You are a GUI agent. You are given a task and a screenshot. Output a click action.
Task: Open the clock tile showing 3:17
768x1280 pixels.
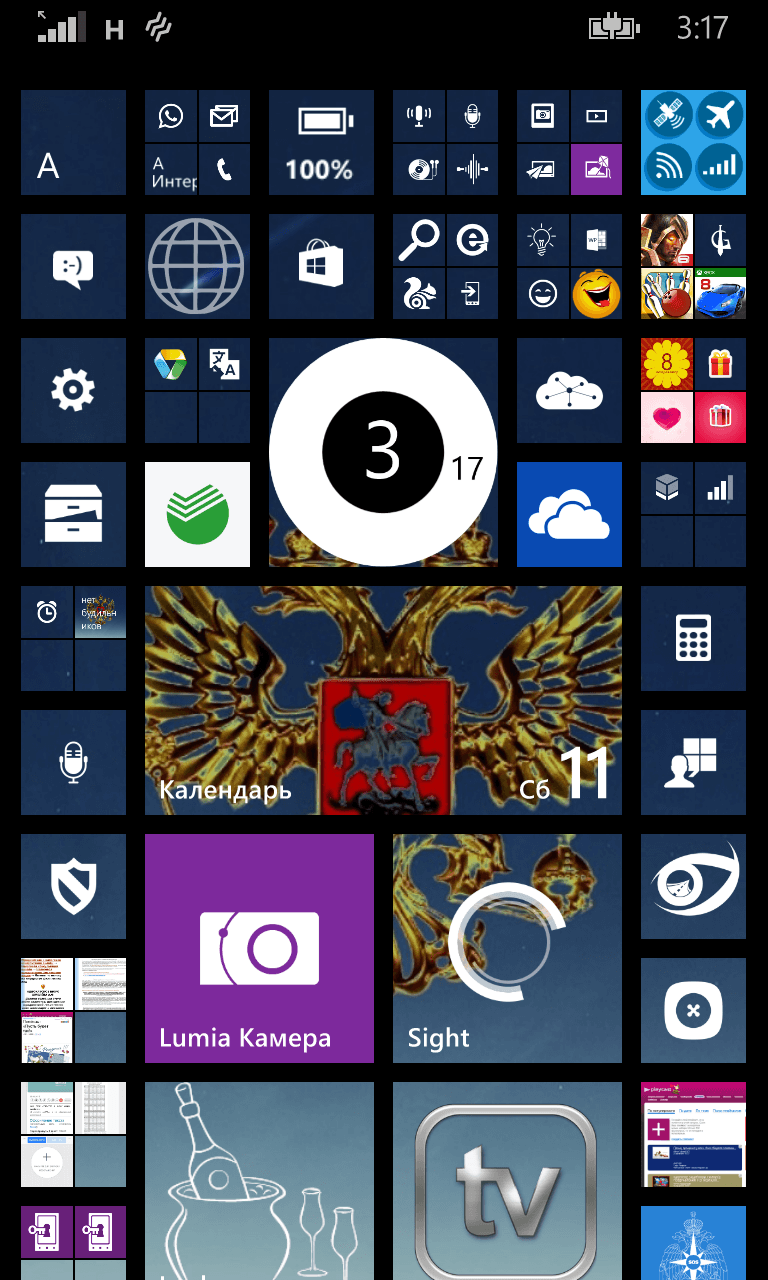(383, 452)
